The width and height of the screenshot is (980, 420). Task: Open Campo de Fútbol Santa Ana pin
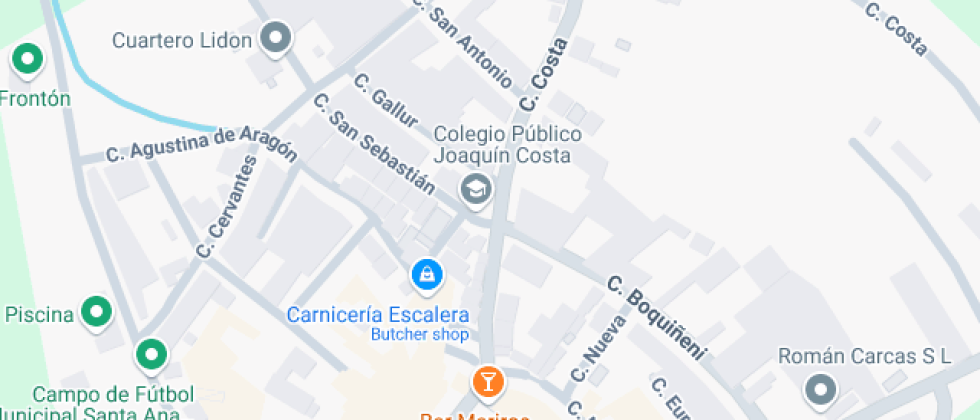[x=151, y=353]
